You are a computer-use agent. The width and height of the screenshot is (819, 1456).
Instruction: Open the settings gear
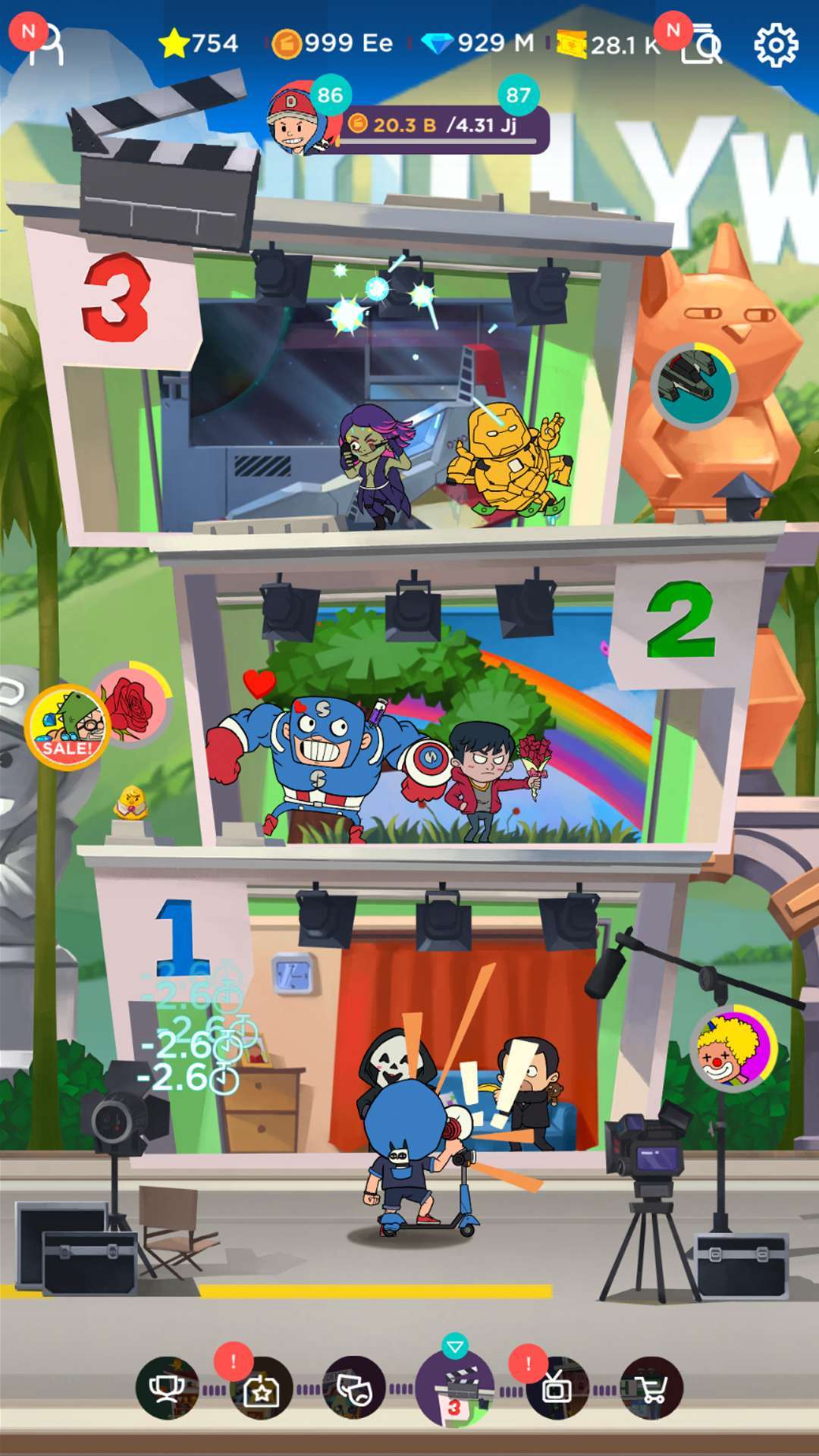[776, 45]
